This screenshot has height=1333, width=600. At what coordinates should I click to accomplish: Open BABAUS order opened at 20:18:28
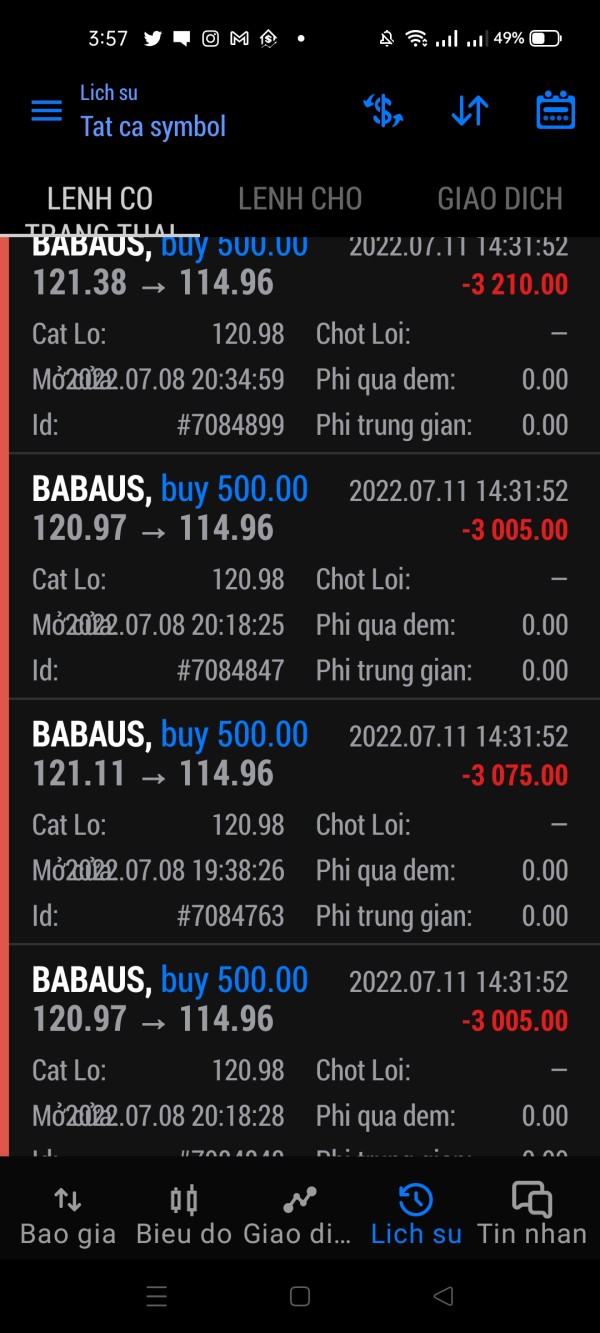click(x=300, y=1060)
